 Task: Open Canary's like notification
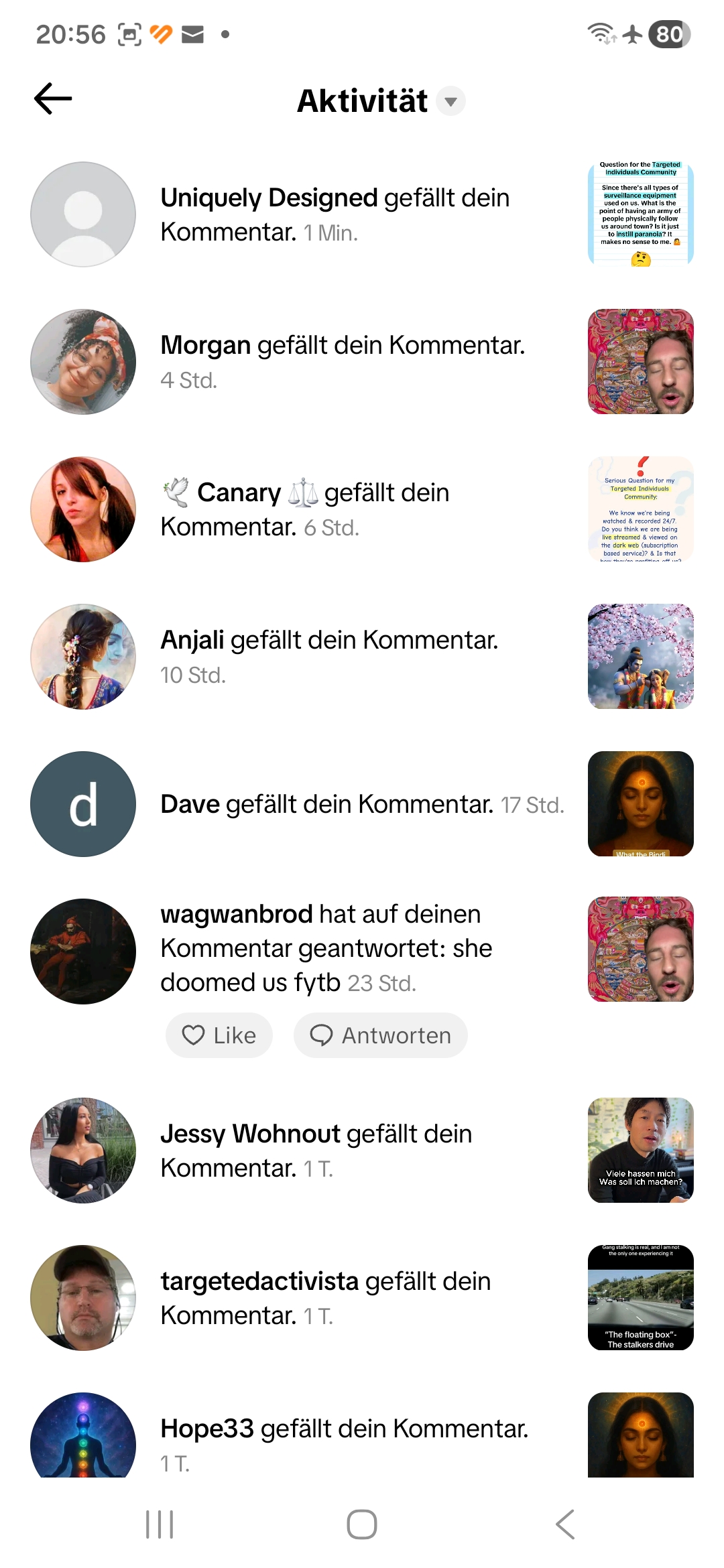(335, 509)
